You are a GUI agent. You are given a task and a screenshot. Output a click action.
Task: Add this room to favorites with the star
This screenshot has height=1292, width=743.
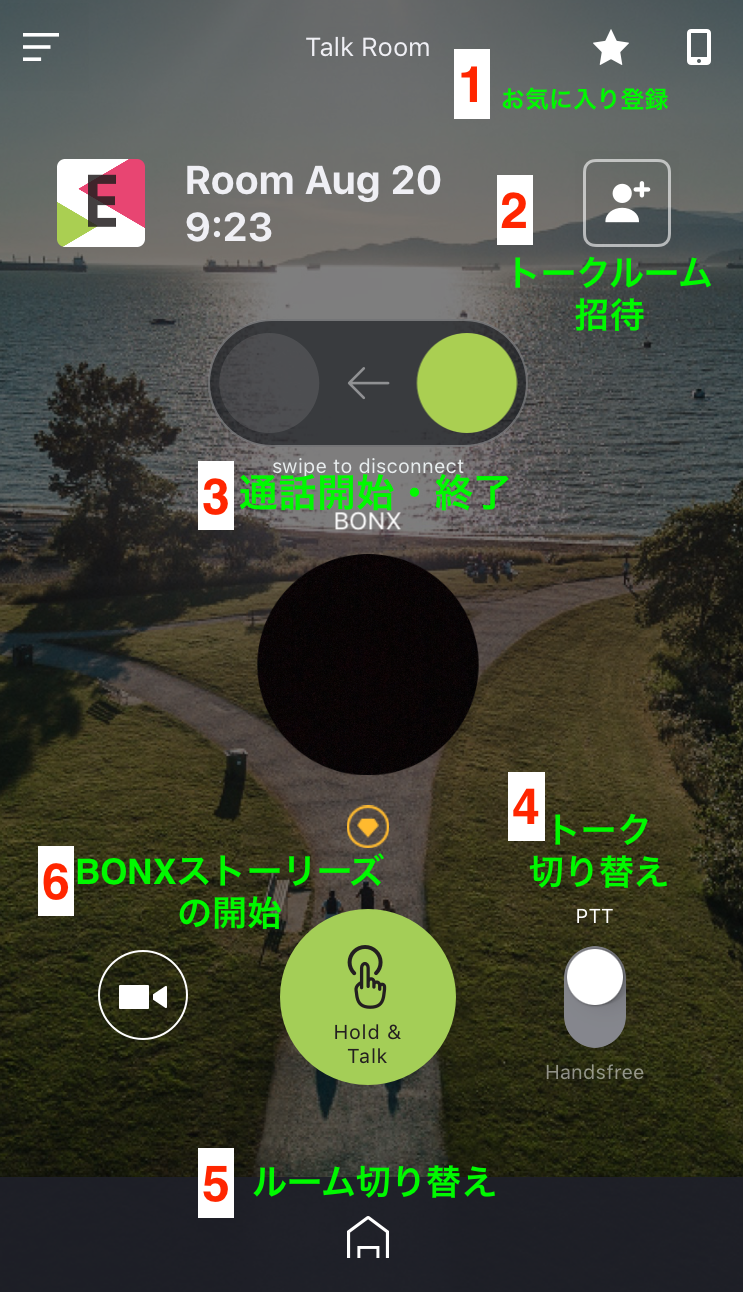610,47
